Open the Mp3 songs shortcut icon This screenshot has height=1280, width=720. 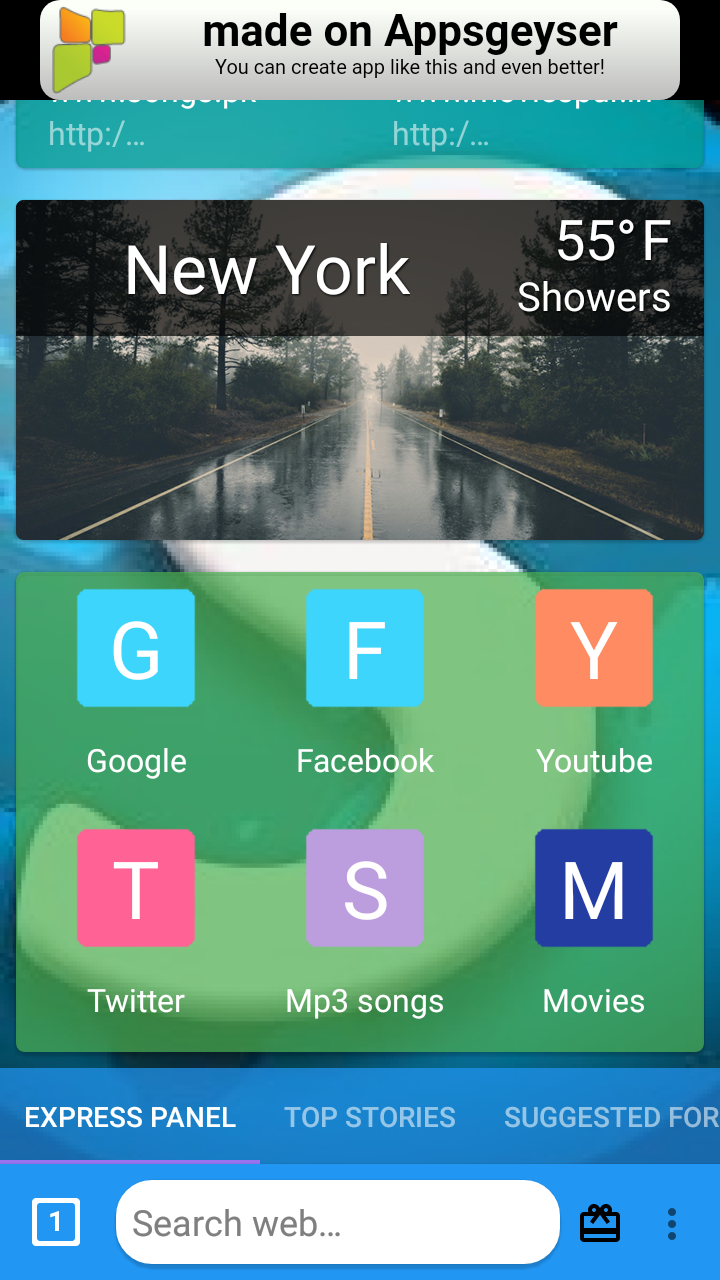point(365,888)
